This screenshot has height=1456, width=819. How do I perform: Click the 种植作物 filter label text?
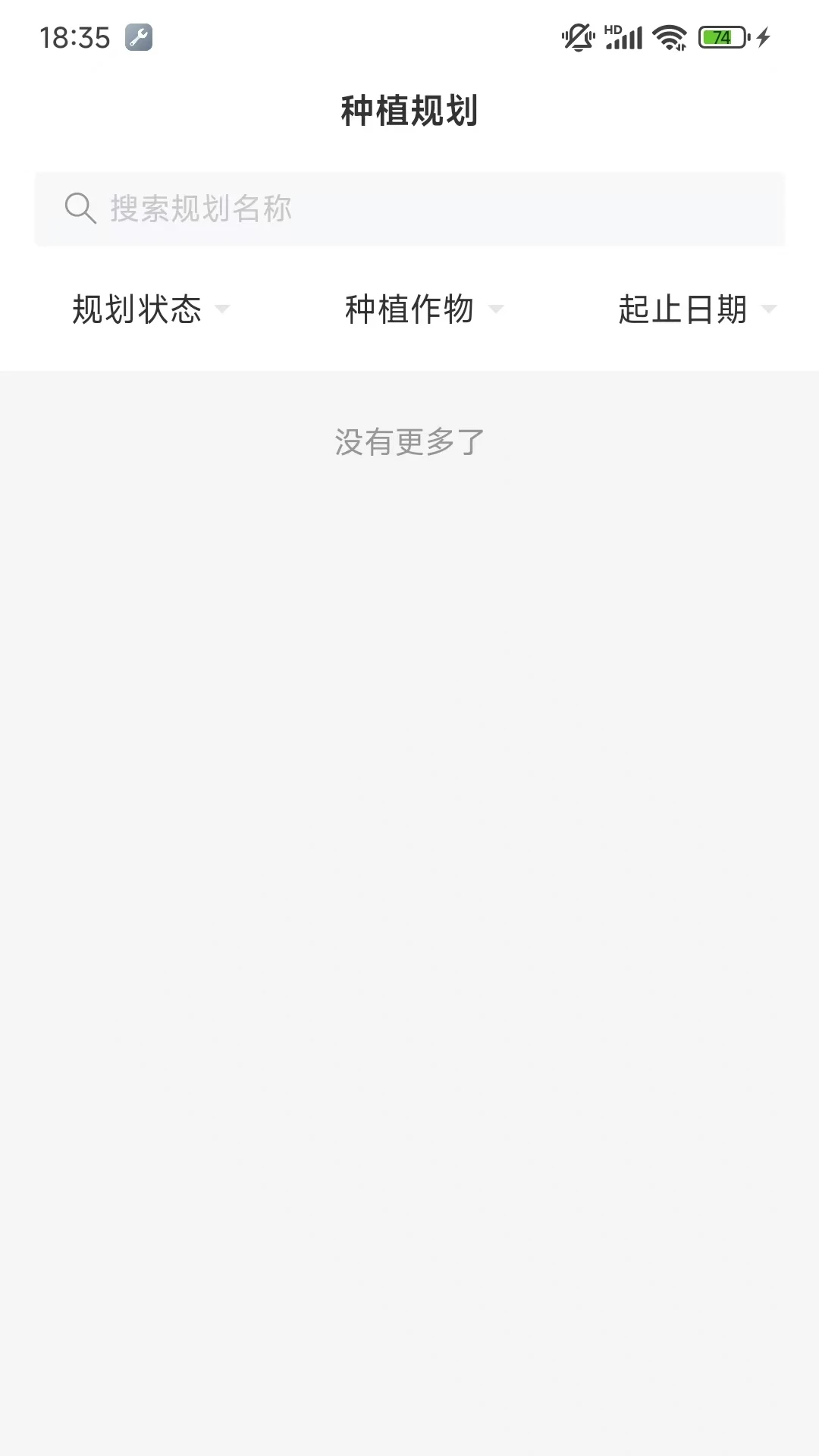408,309
